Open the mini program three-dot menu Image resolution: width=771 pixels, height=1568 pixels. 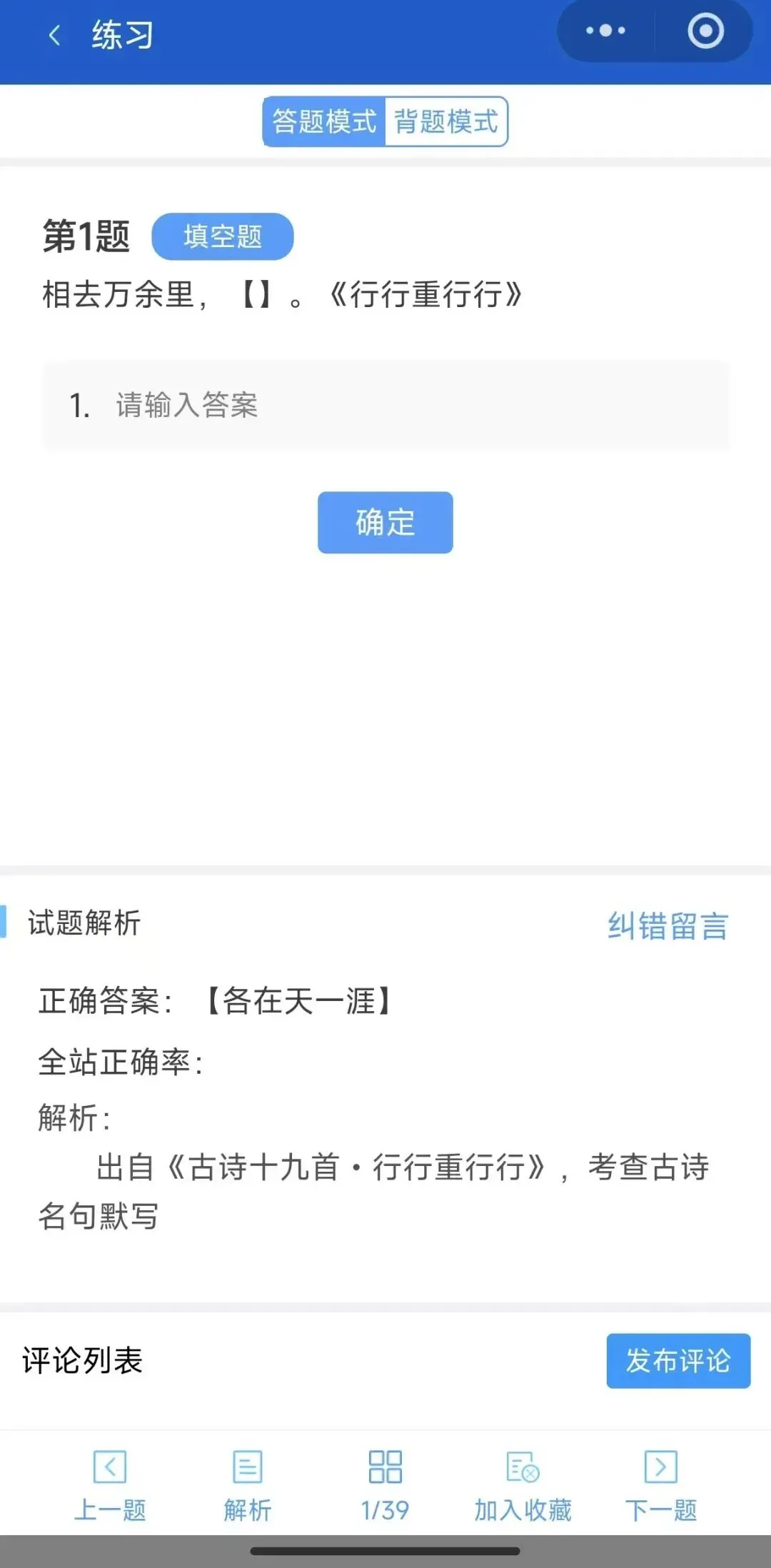tap(605, 31)
